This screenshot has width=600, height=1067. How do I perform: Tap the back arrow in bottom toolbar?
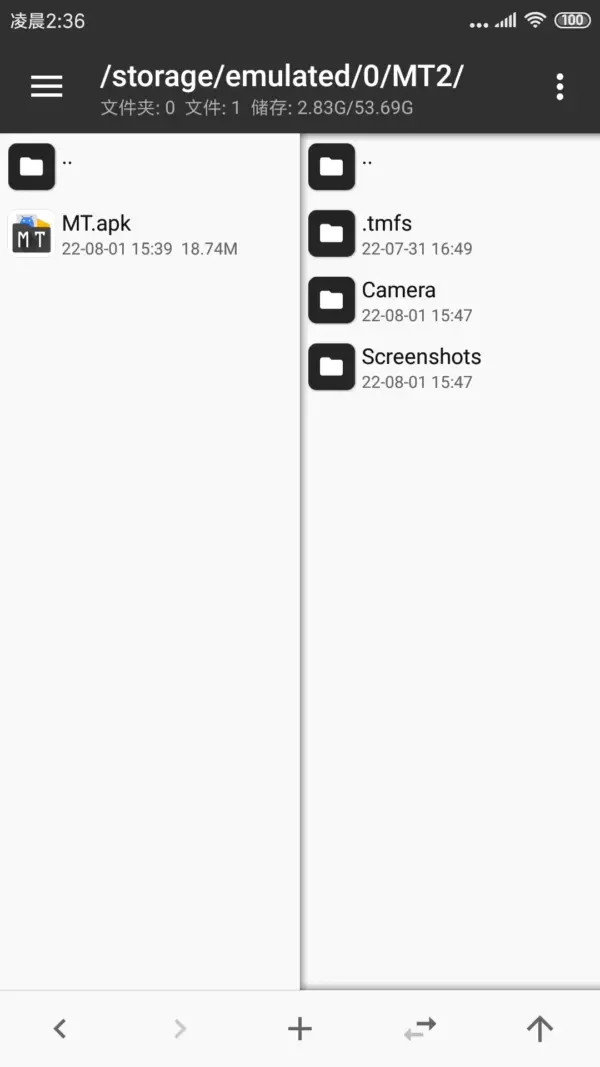point(60,1028)
